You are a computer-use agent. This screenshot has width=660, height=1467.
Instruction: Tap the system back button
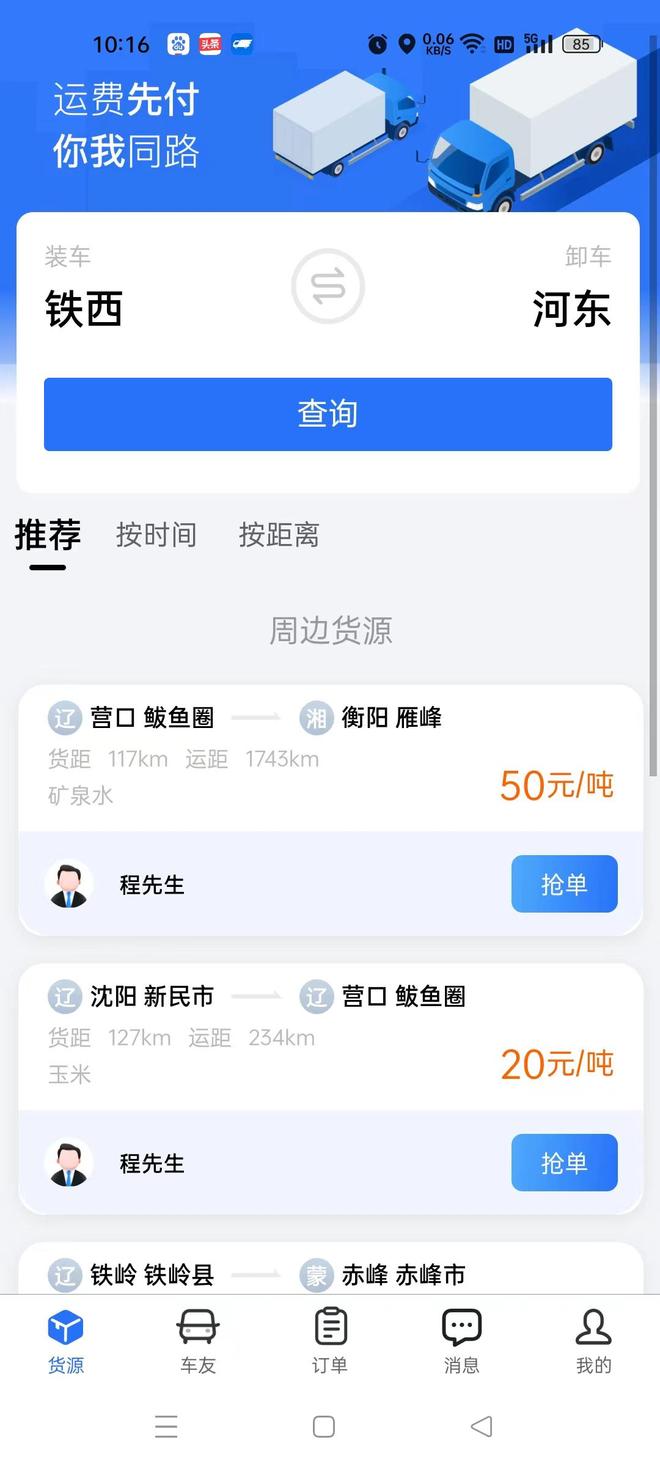coord(482,1426)
